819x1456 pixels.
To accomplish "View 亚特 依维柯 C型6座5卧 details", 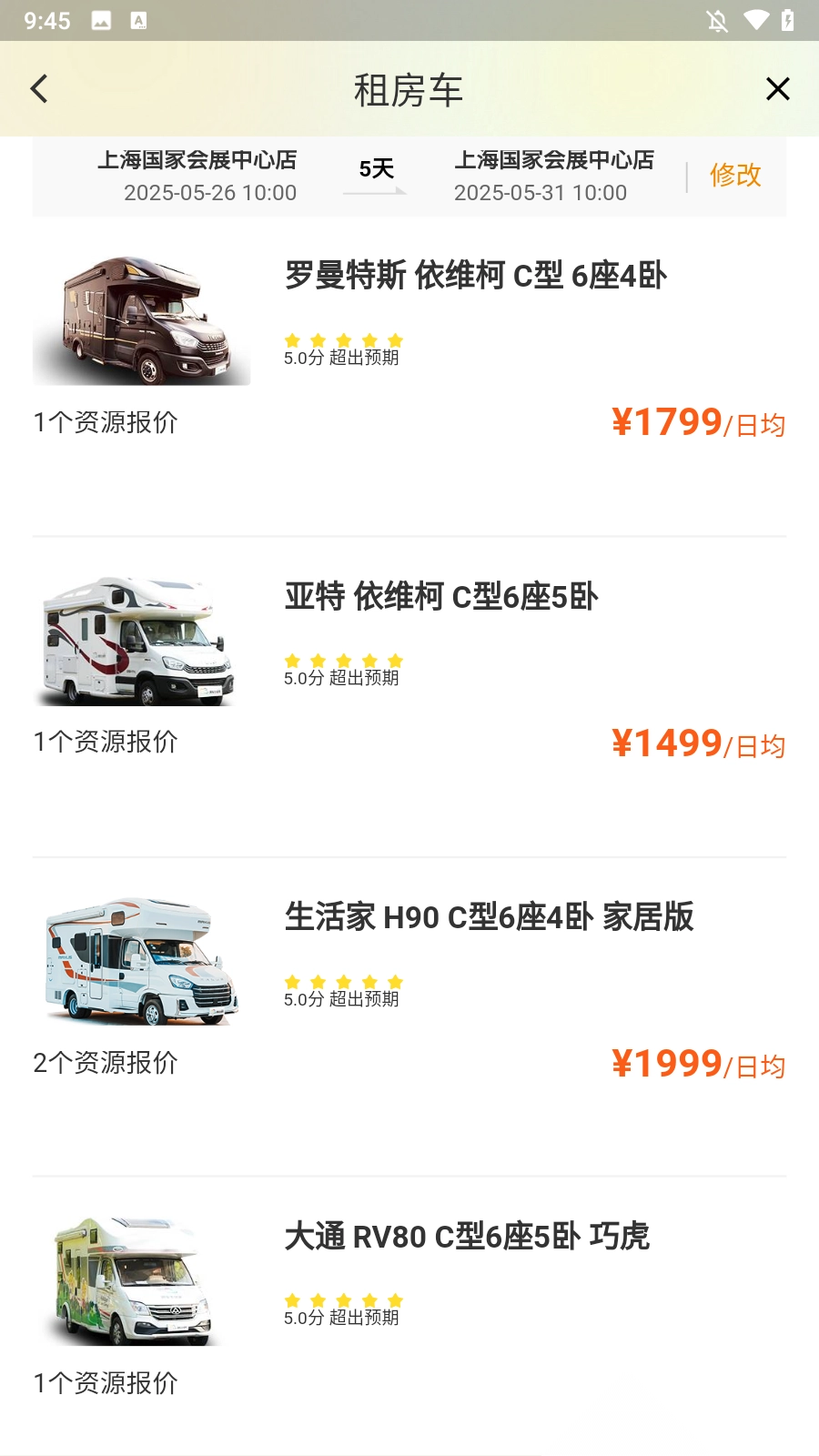I will [x=441, y=597].
